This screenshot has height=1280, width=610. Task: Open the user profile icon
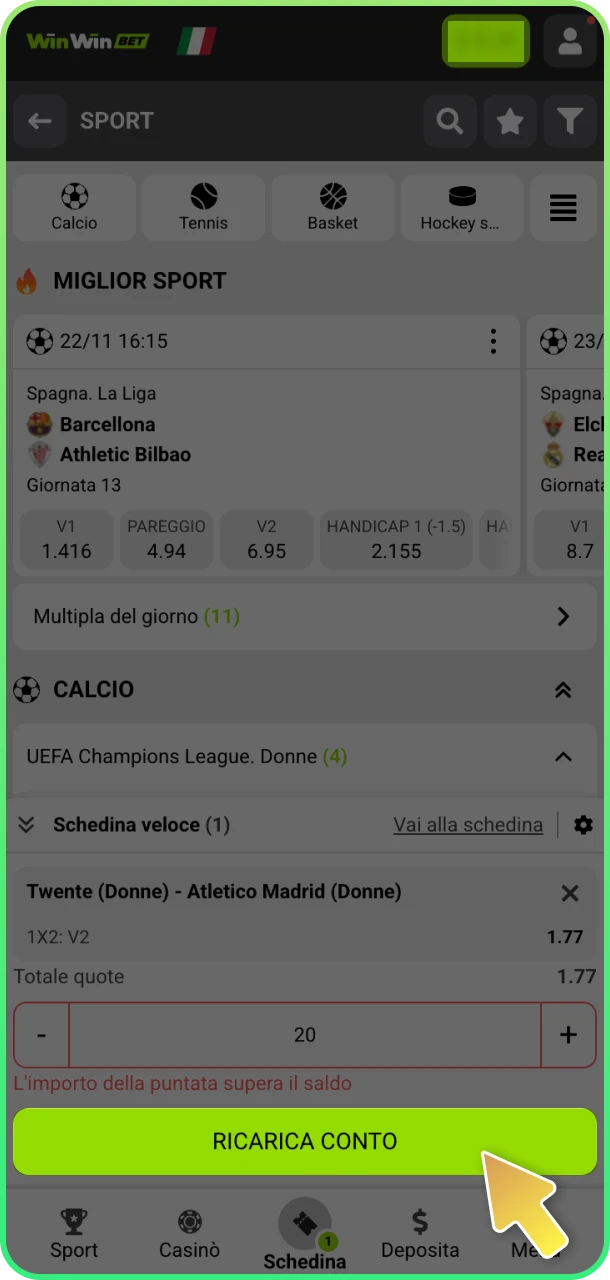click(570, 41)
